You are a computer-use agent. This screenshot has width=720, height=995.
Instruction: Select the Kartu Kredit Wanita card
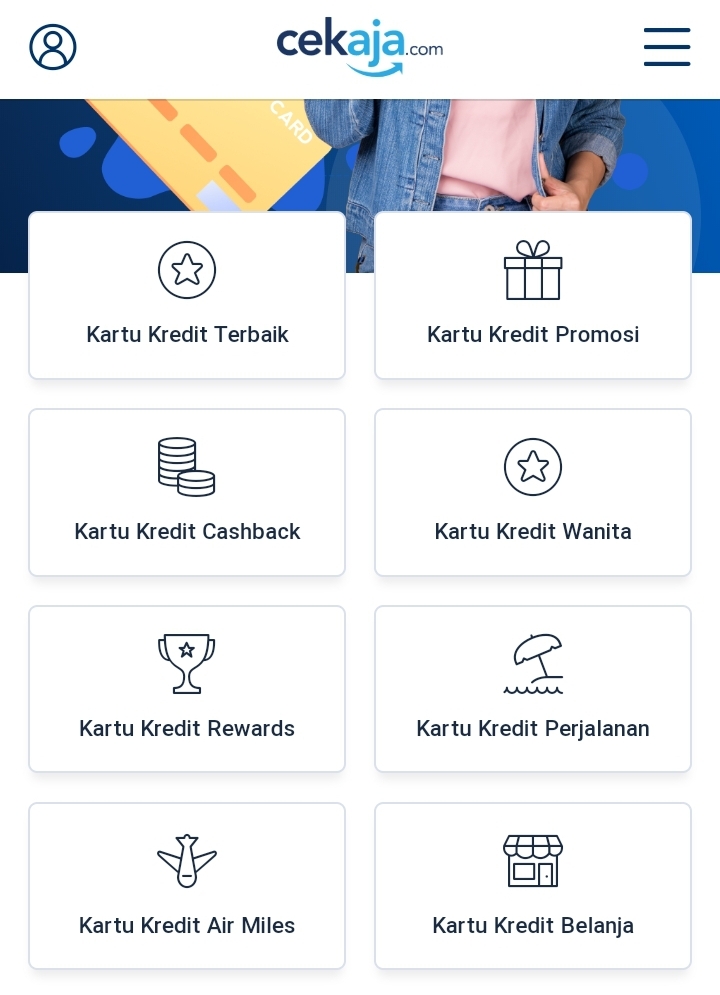(533, 531)
